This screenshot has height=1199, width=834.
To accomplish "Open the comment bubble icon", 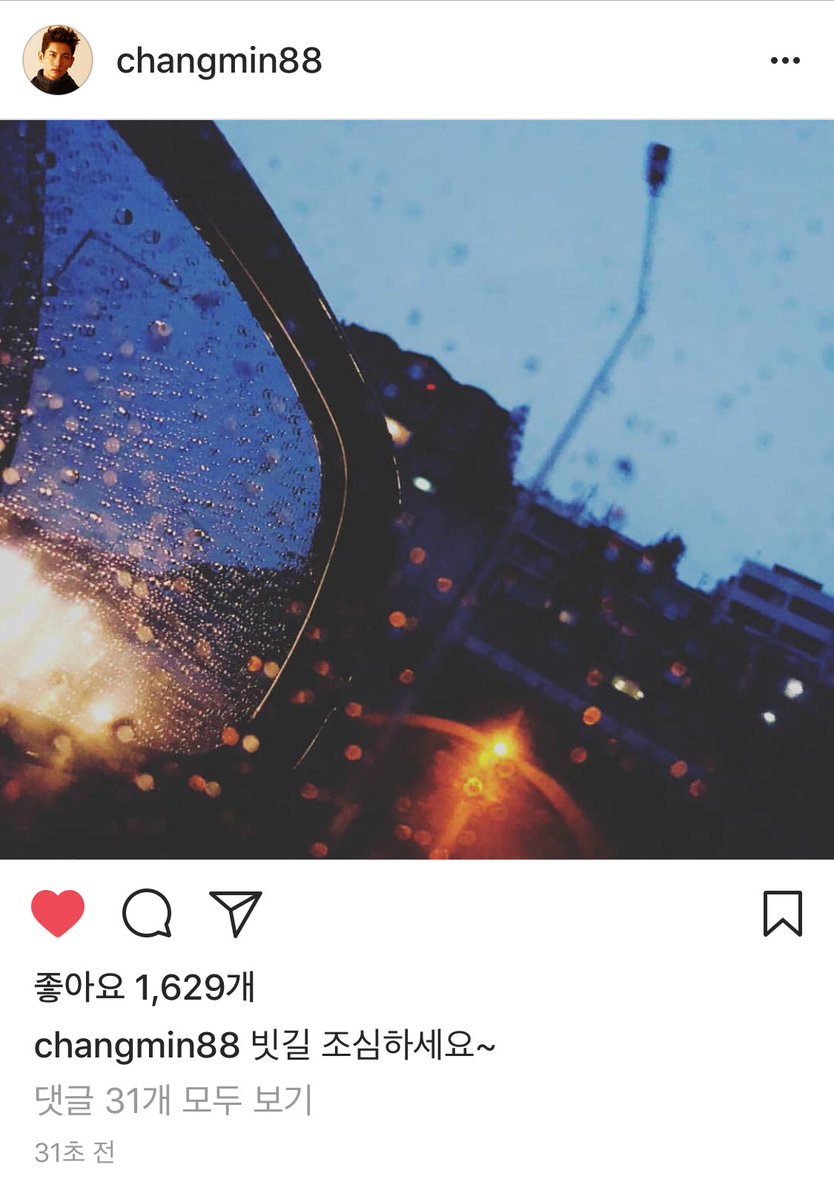I will 147,913.
